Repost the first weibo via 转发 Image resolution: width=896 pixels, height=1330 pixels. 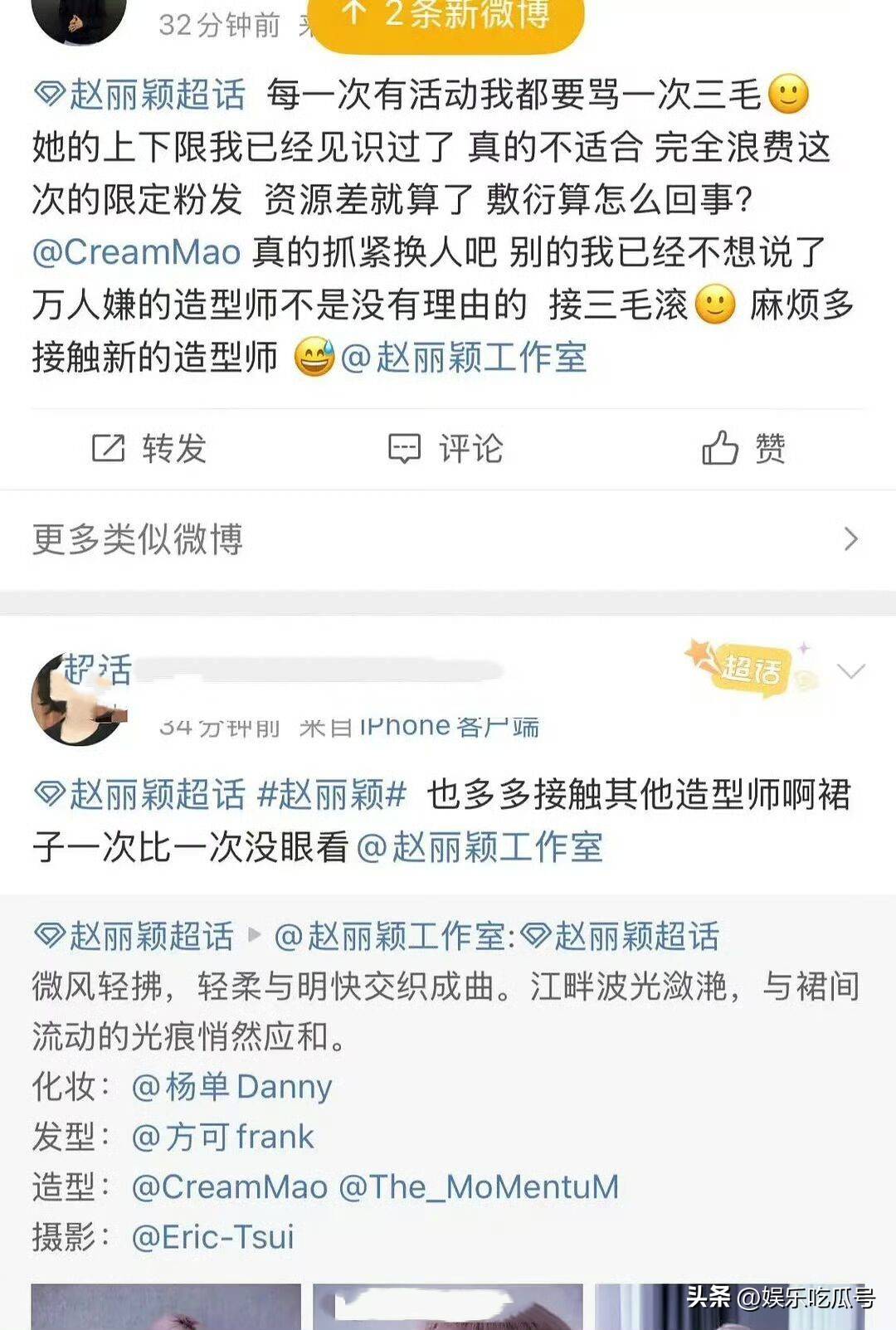click(149, 449)
